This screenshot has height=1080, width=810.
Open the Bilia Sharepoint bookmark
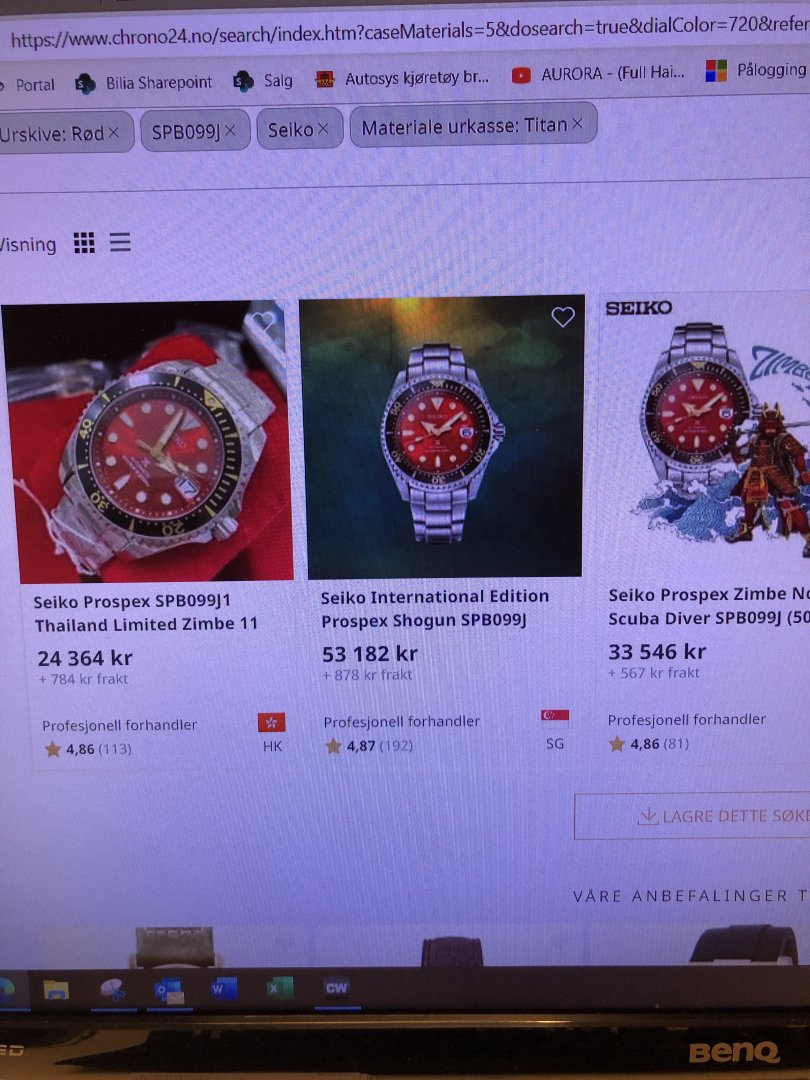point(145,83)
